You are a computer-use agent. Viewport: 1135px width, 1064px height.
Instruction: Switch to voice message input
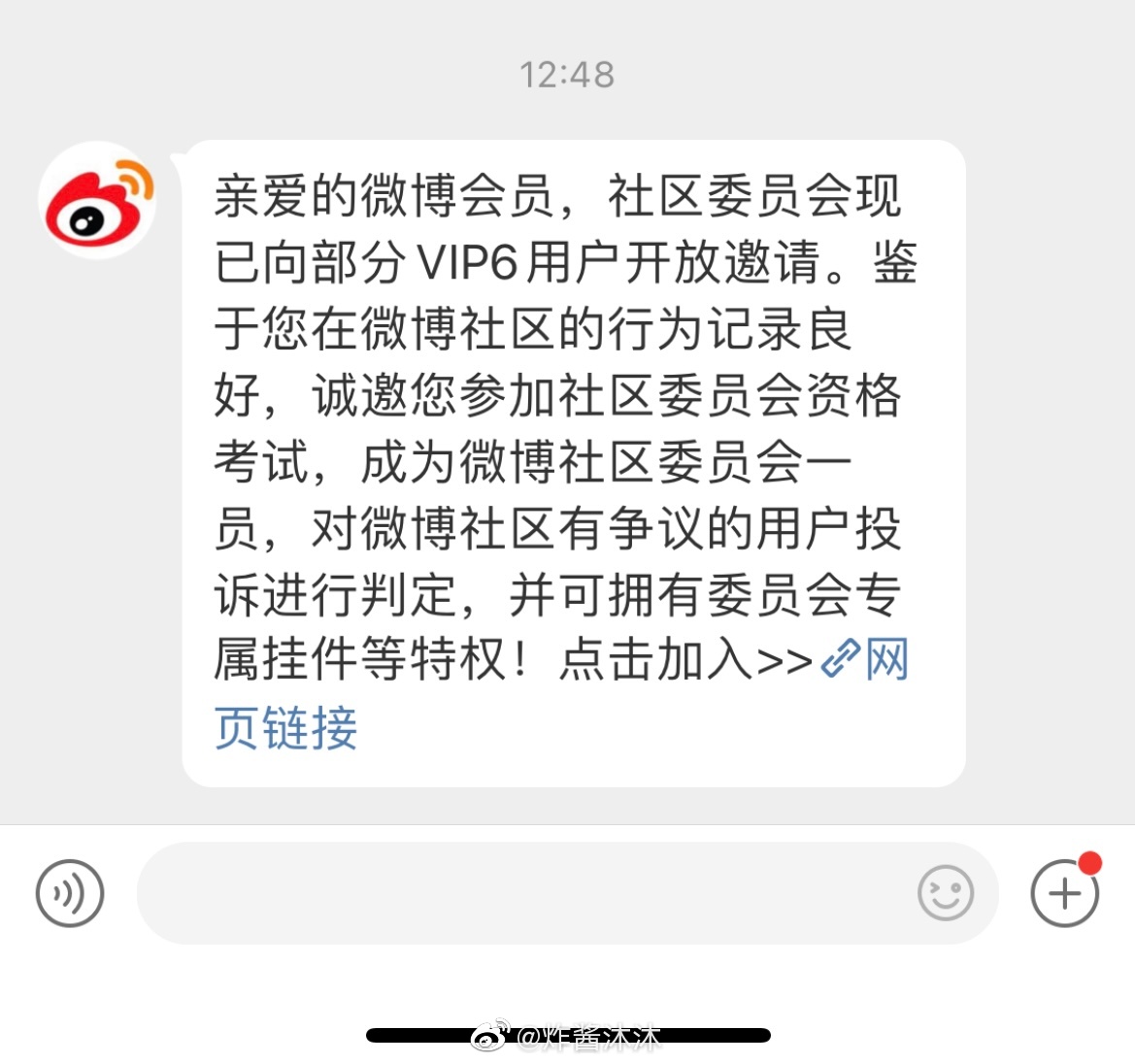(x=70, y=893)
